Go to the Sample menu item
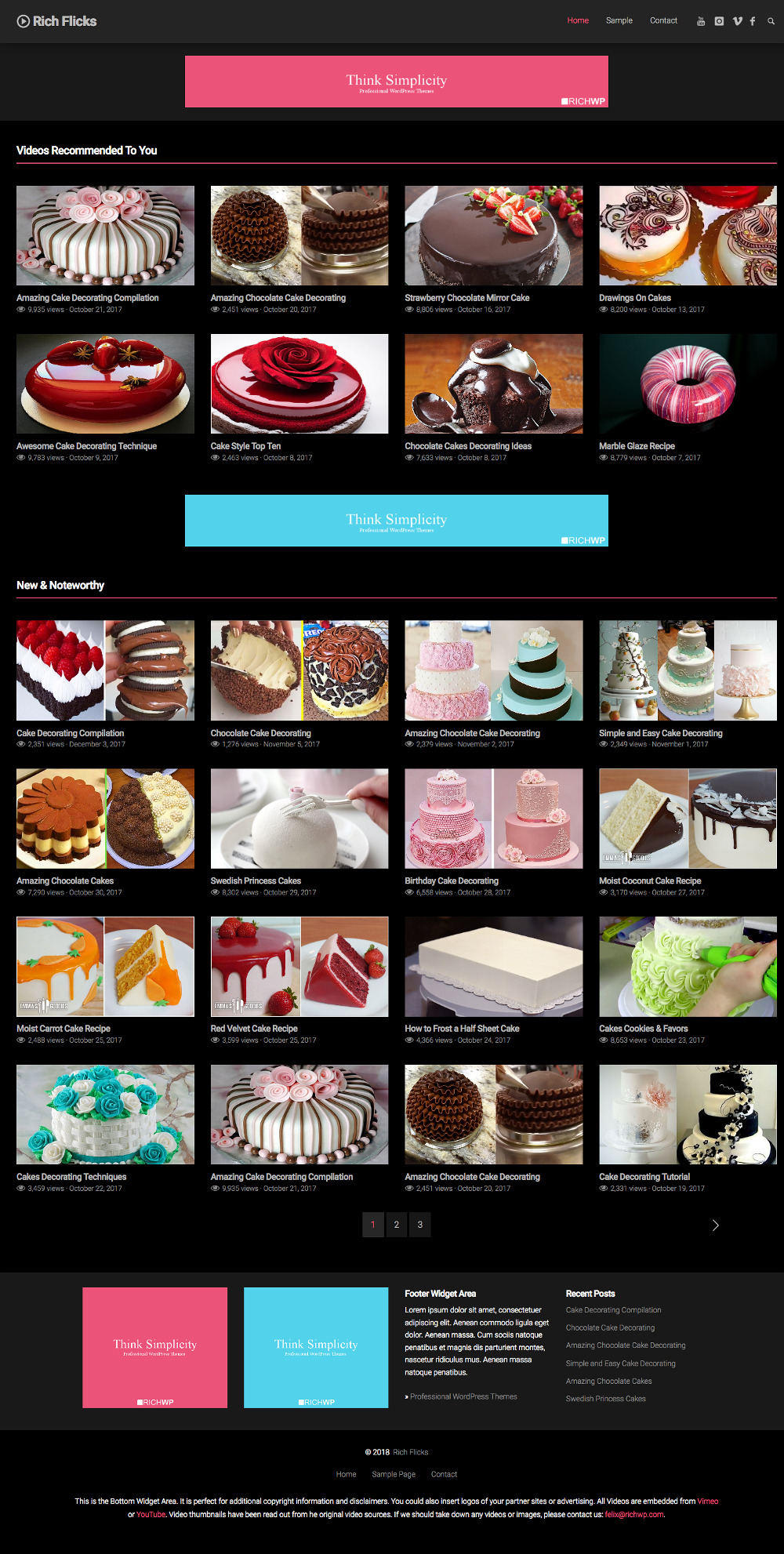 pos(619,20)
